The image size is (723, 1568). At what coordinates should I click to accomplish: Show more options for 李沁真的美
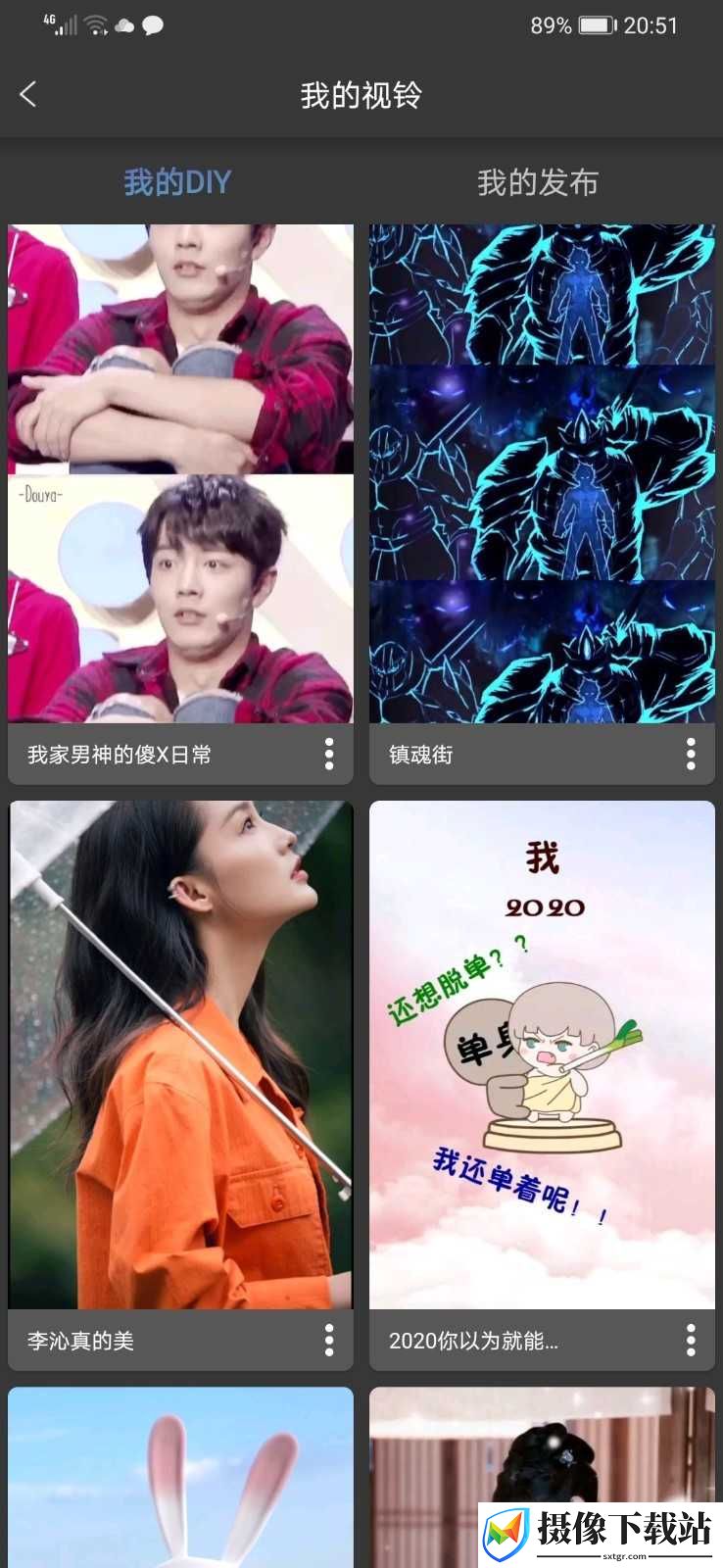tap(329, 1340)
